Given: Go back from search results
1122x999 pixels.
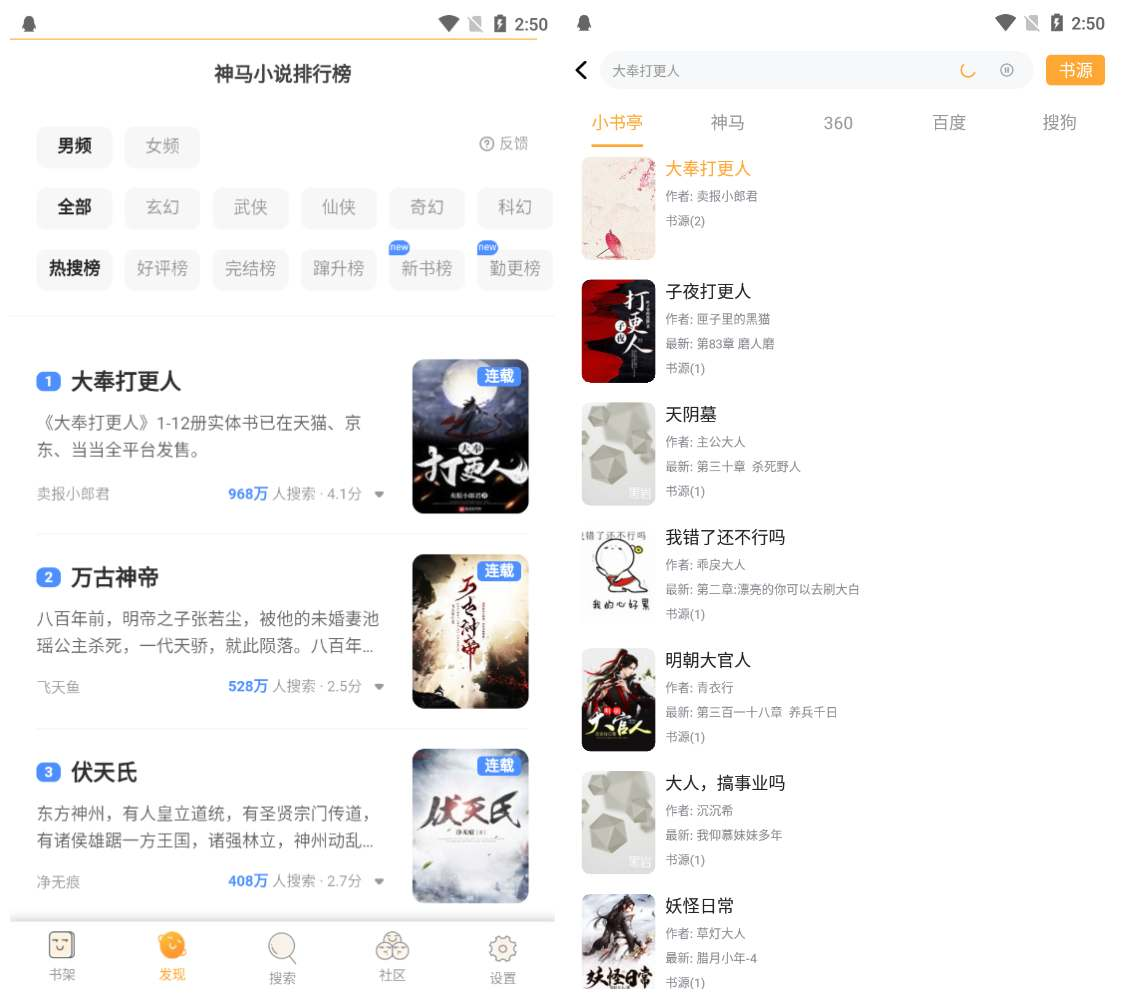Looking at the screenshot, I should [582, 70].
